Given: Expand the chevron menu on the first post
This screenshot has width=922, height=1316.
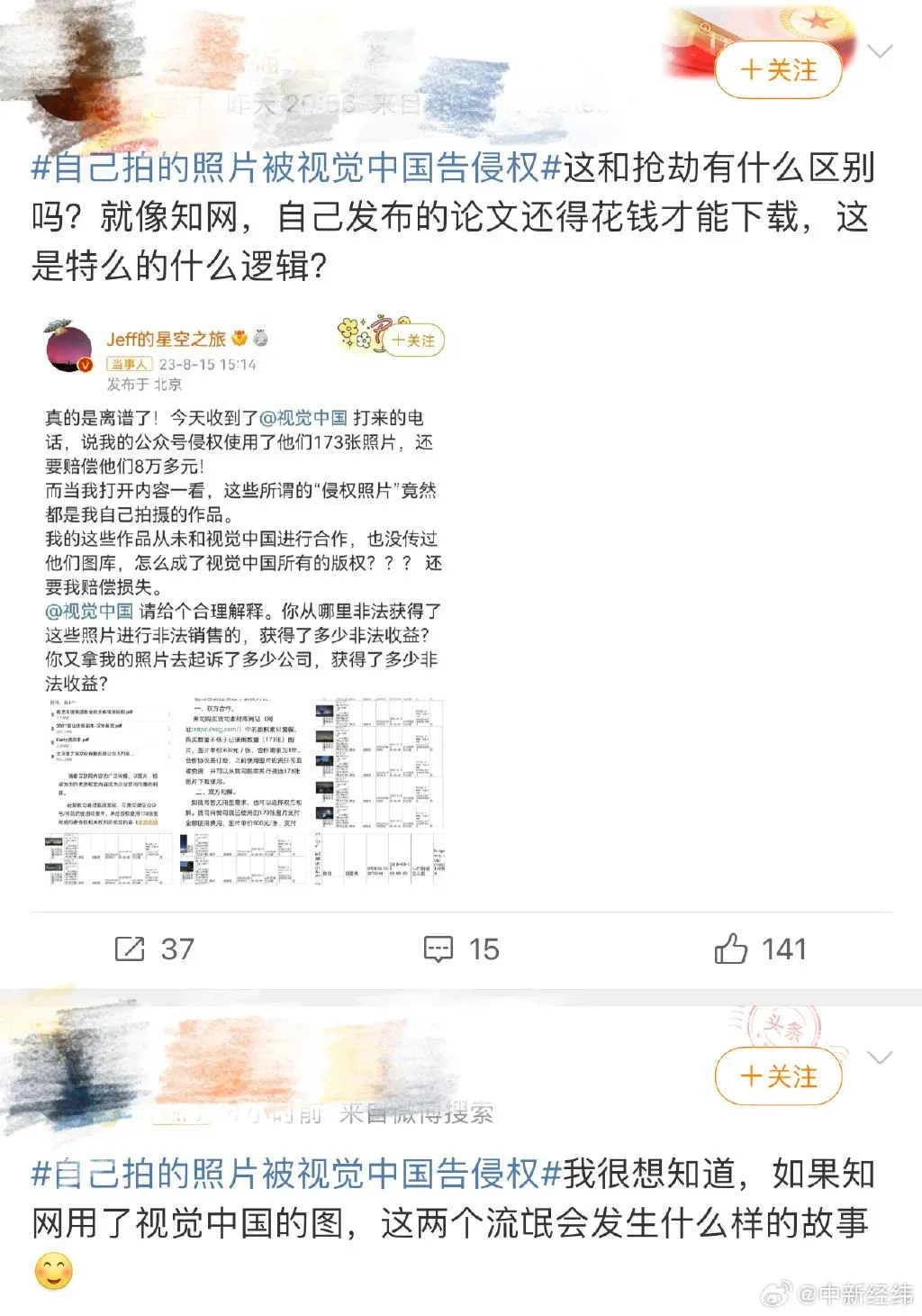Looking at the screenshot, I should [879, 51].
